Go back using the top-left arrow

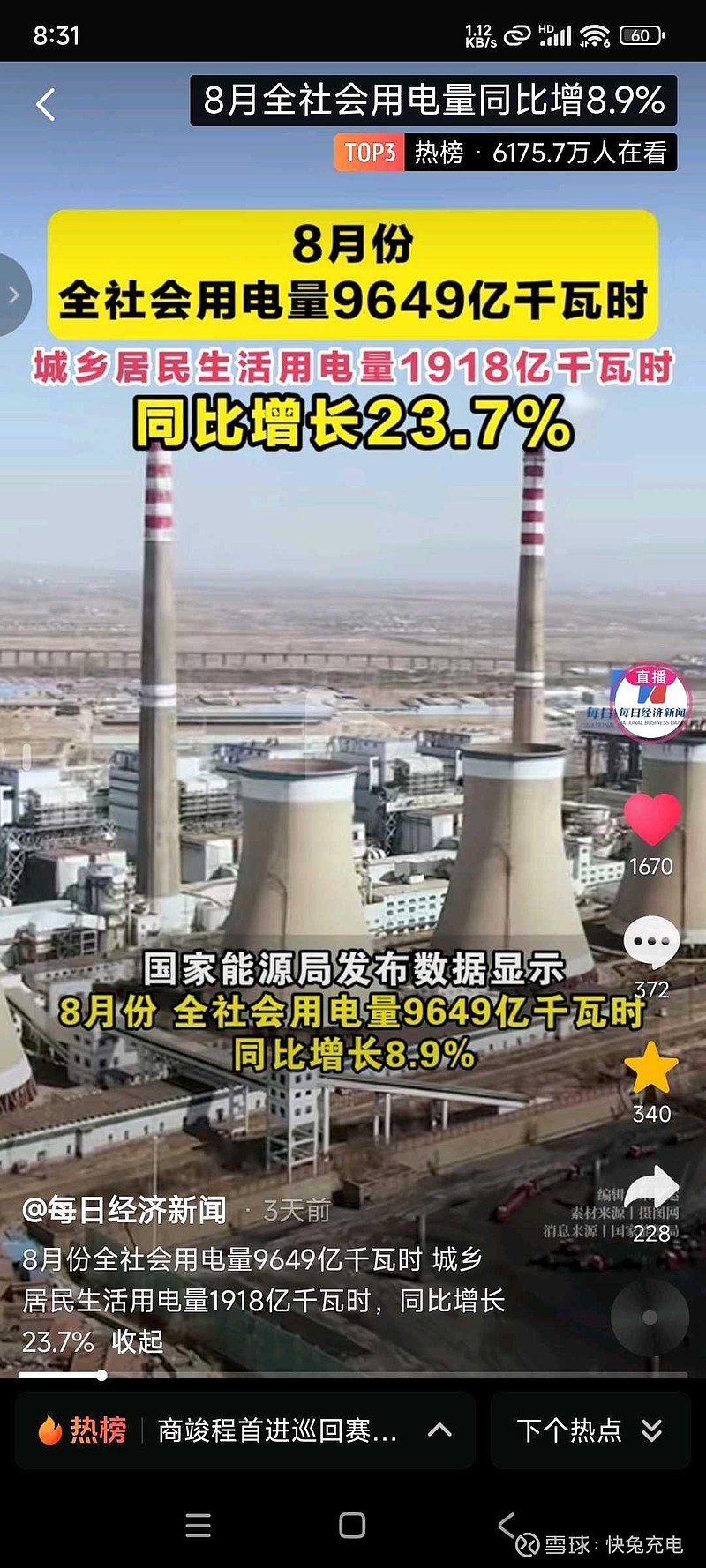[46, 105]
